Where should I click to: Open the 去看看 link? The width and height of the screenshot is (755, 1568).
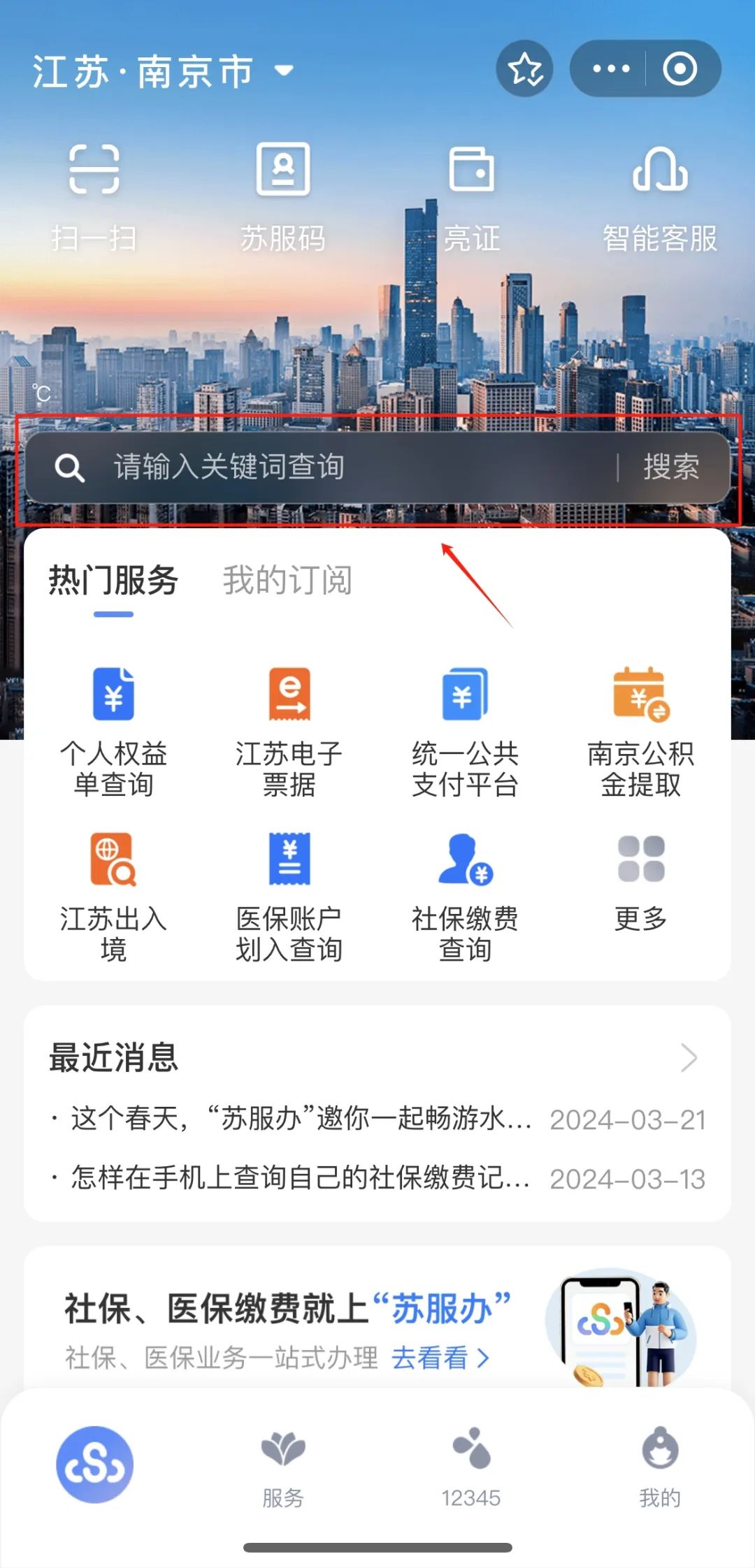440,1358
